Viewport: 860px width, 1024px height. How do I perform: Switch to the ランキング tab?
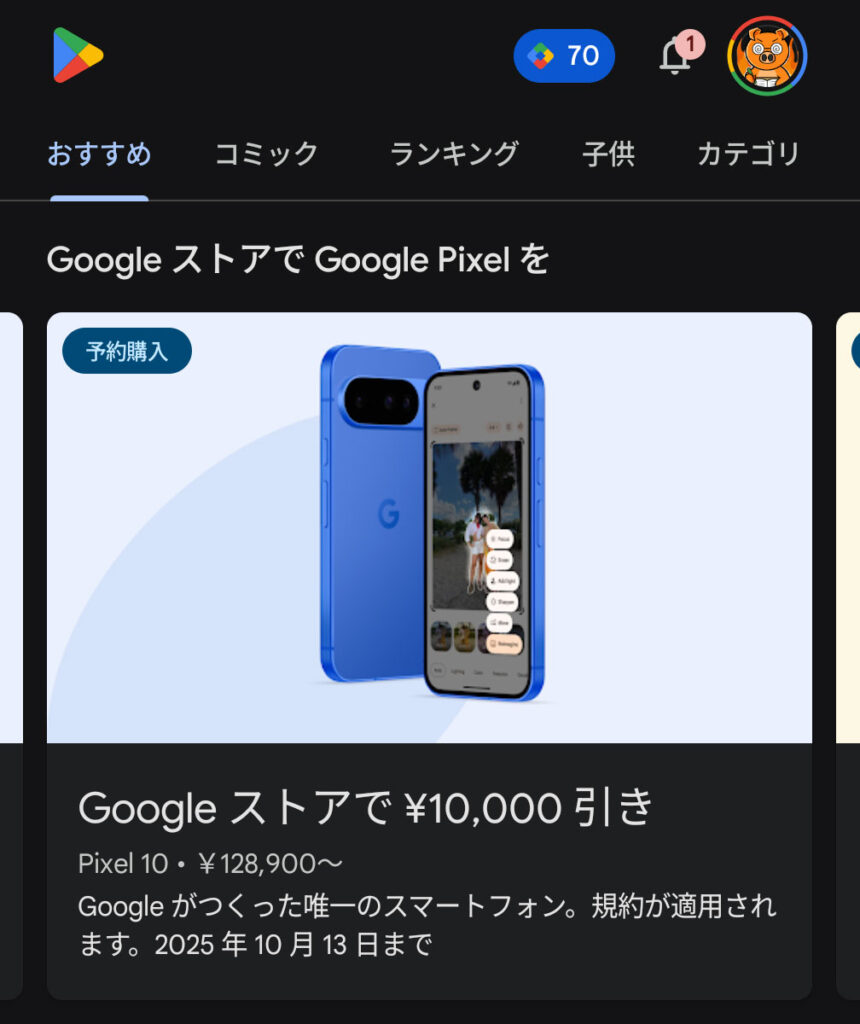click(x=454, y=154)
